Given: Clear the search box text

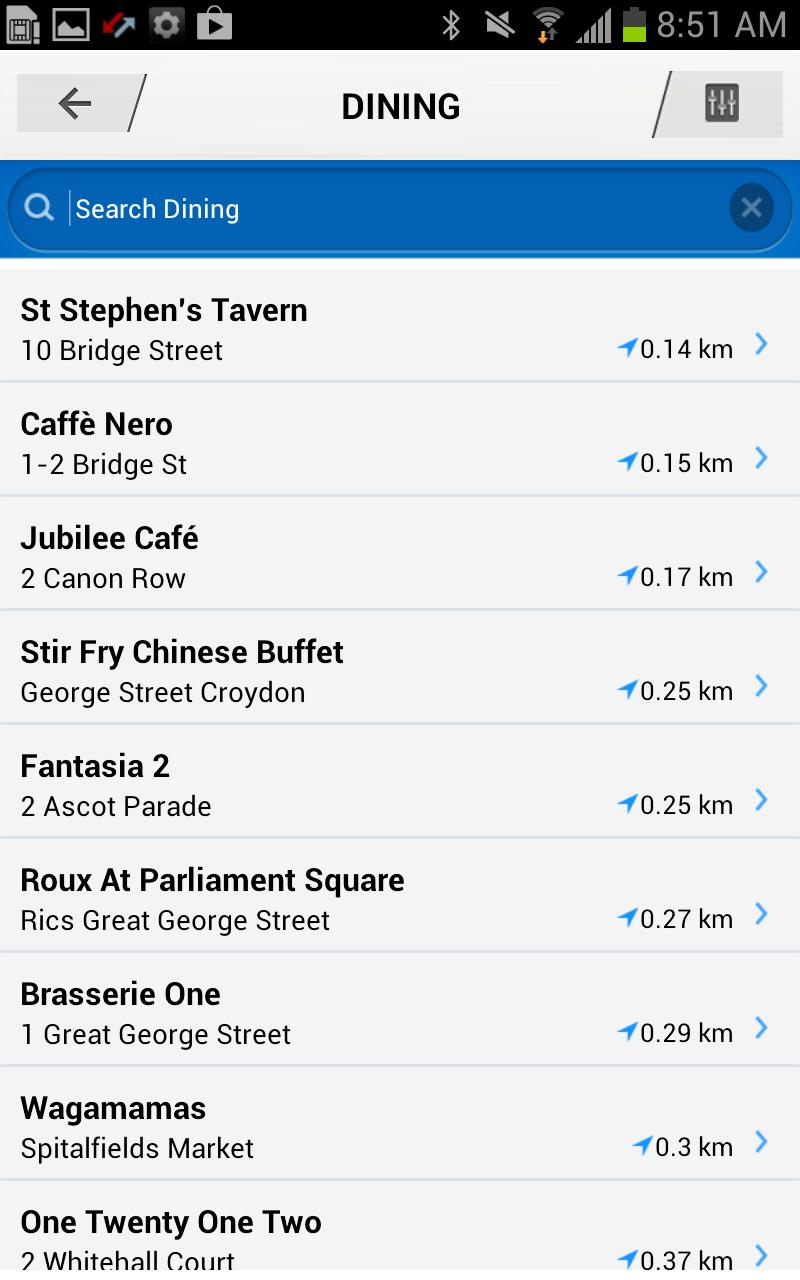Looking at the screenshot, I should pos(751,208).
